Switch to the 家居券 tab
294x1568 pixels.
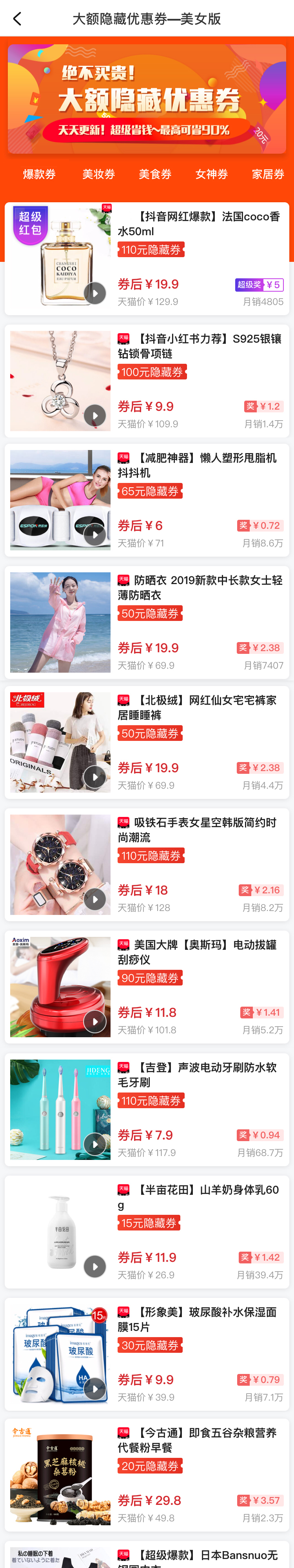click(x=268, y=174)
